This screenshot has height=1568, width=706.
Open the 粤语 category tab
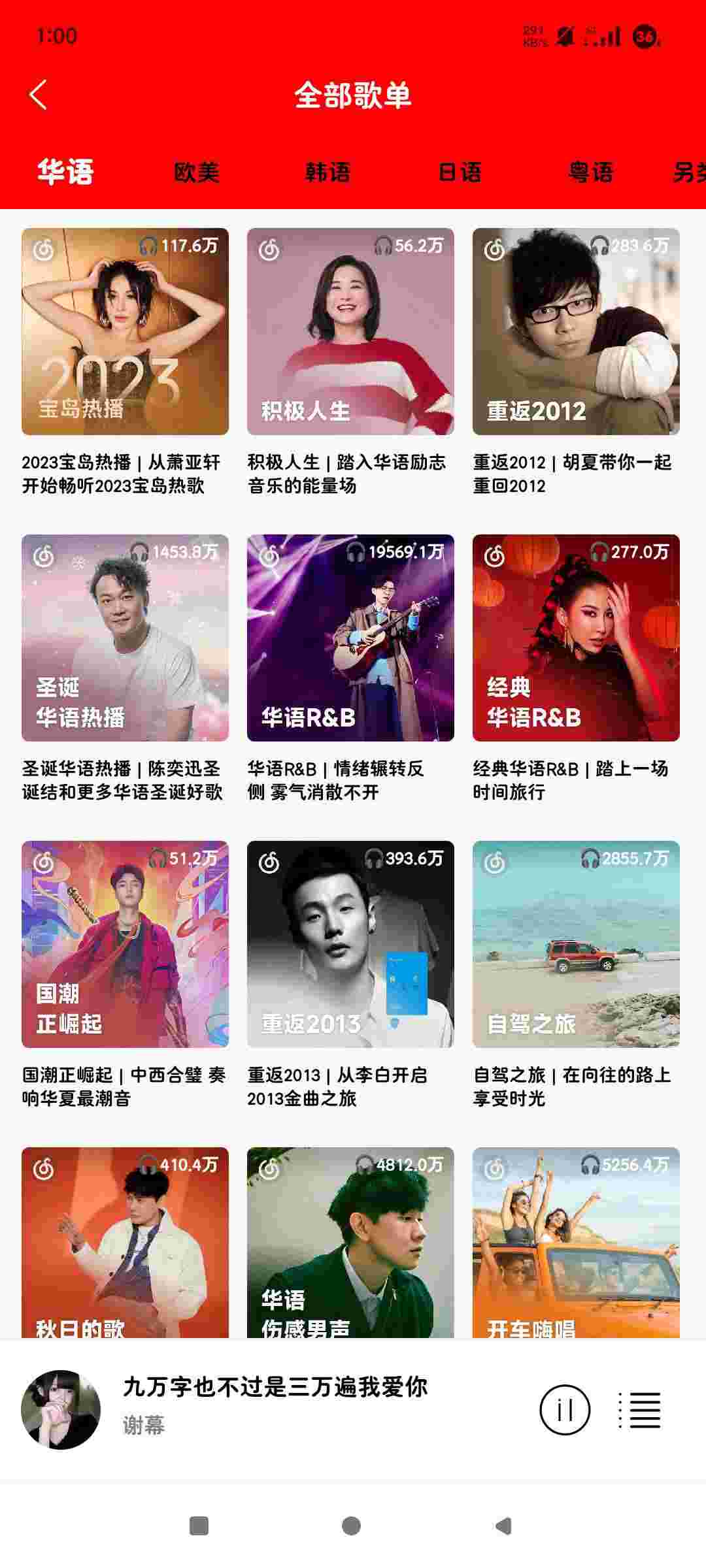(x=591, y=172)
